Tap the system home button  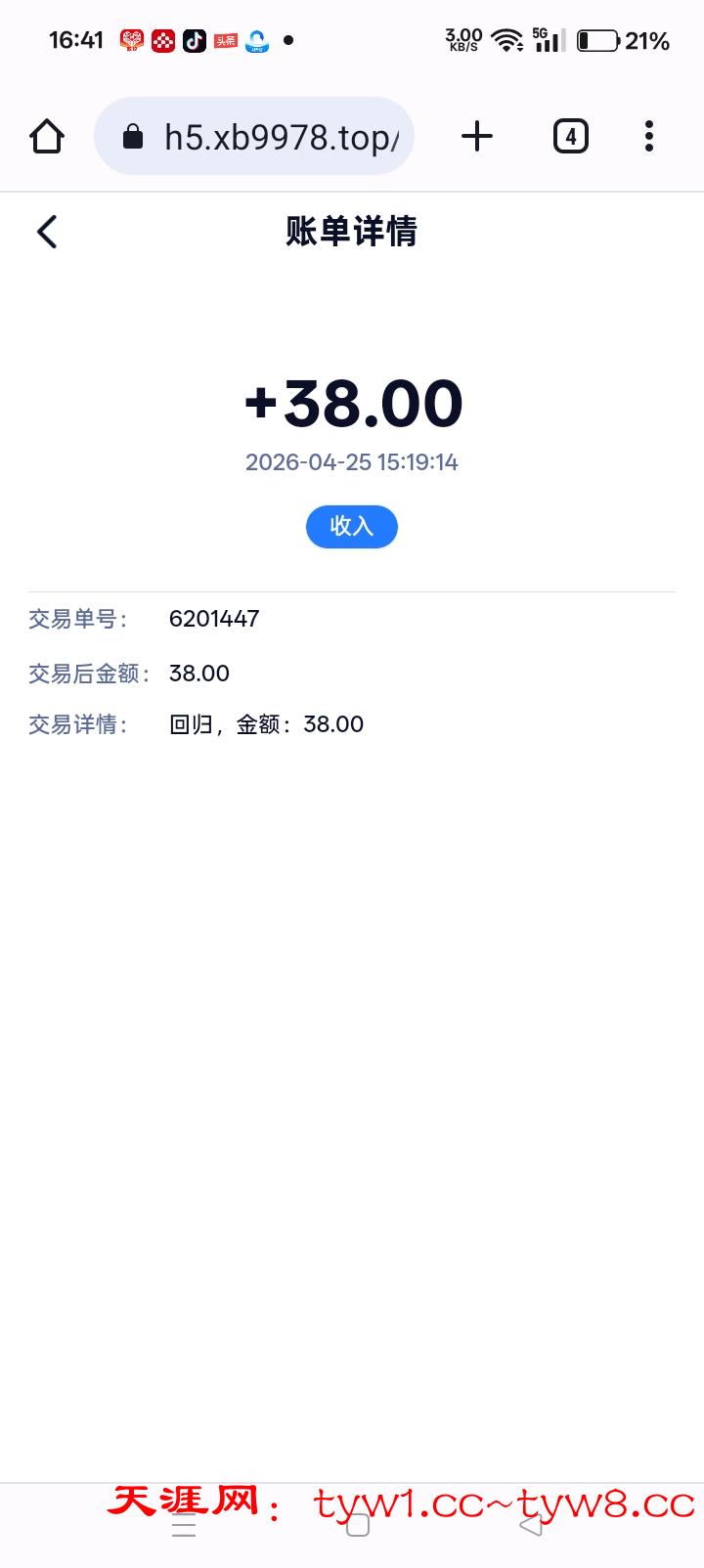(358, 1525)
